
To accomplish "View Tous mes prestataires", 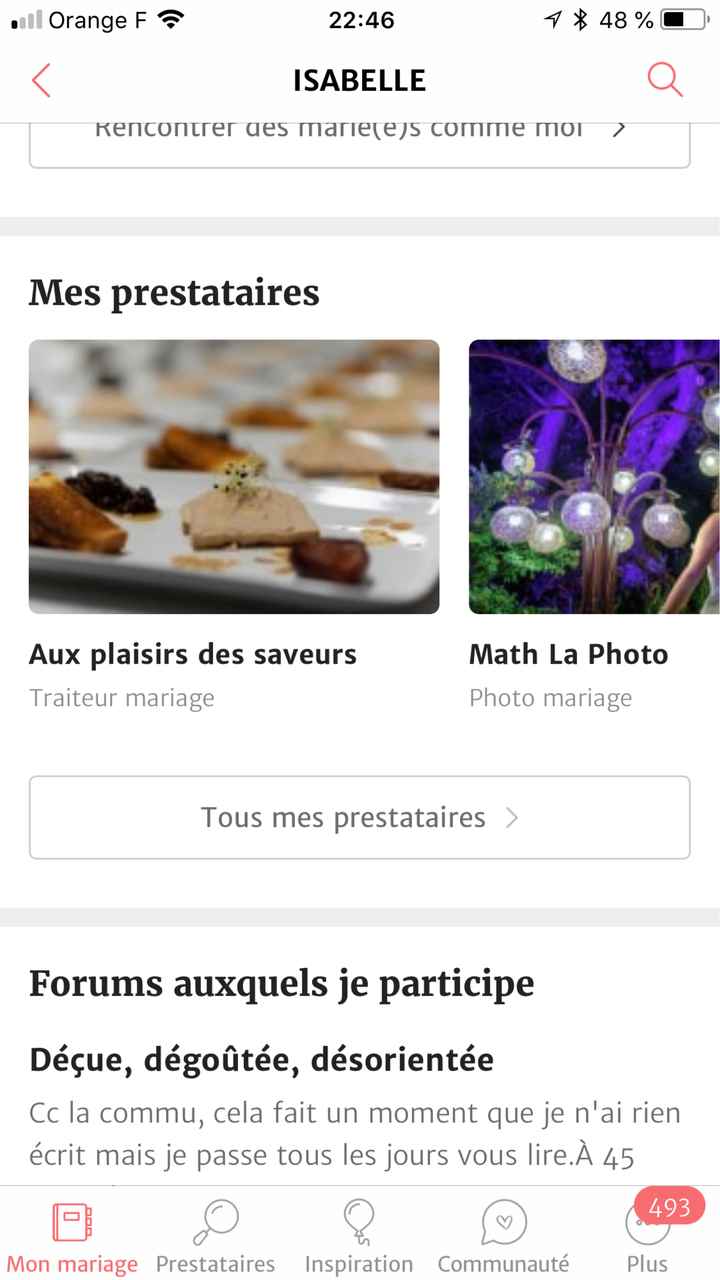I will pyautogui.click(x=360, y=817).
